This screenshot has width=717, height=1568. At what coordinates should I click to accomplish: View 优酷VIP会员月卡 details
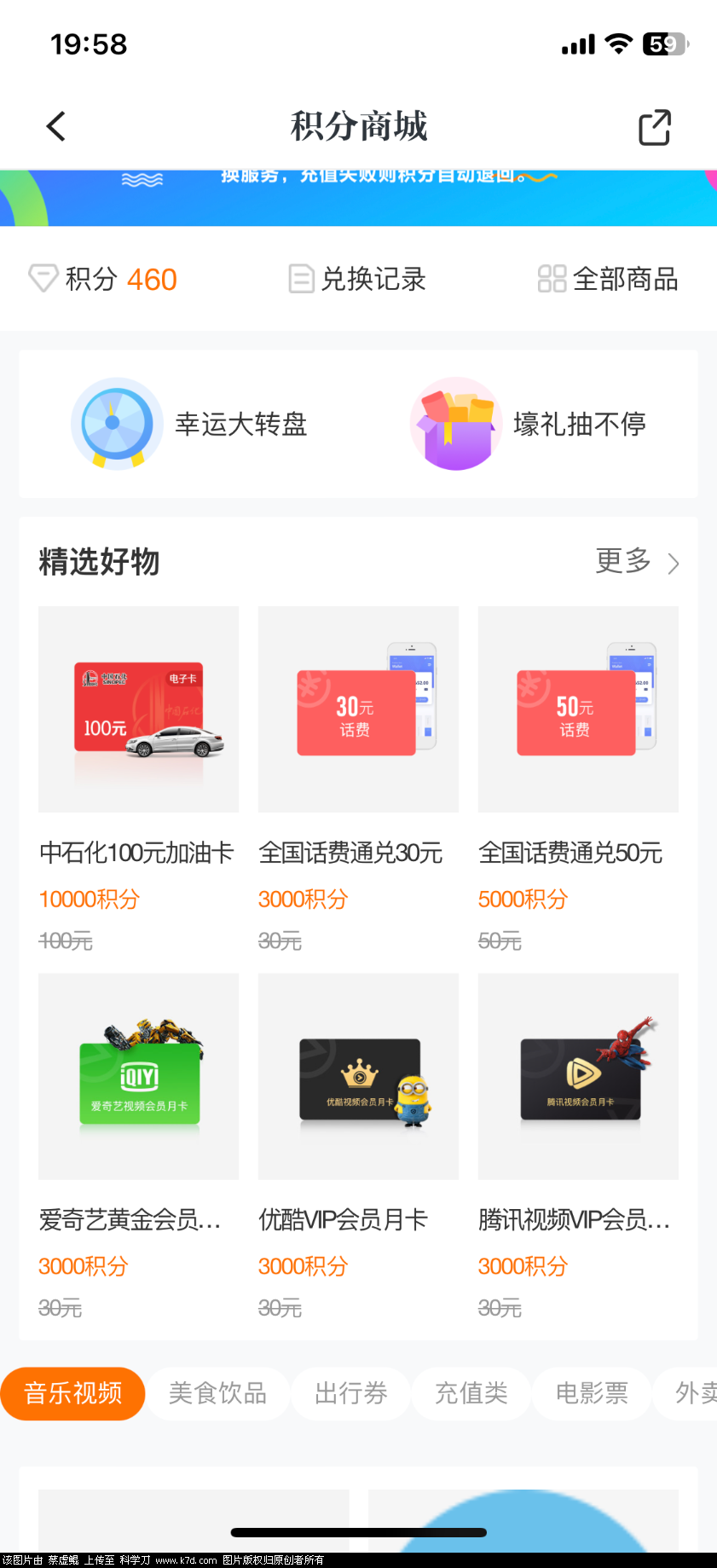click(358, 1076)
